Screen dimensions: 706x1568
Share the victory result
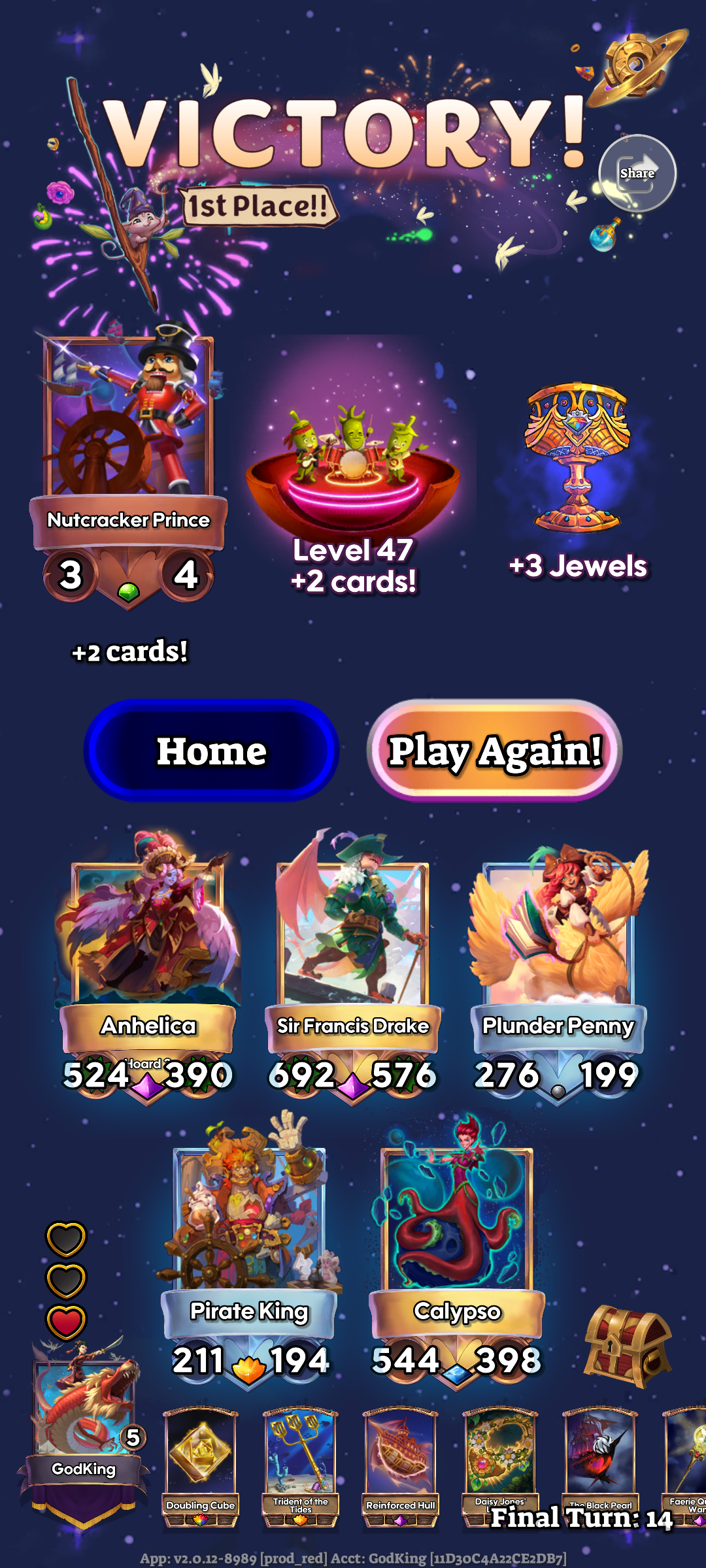pos(637,173)
